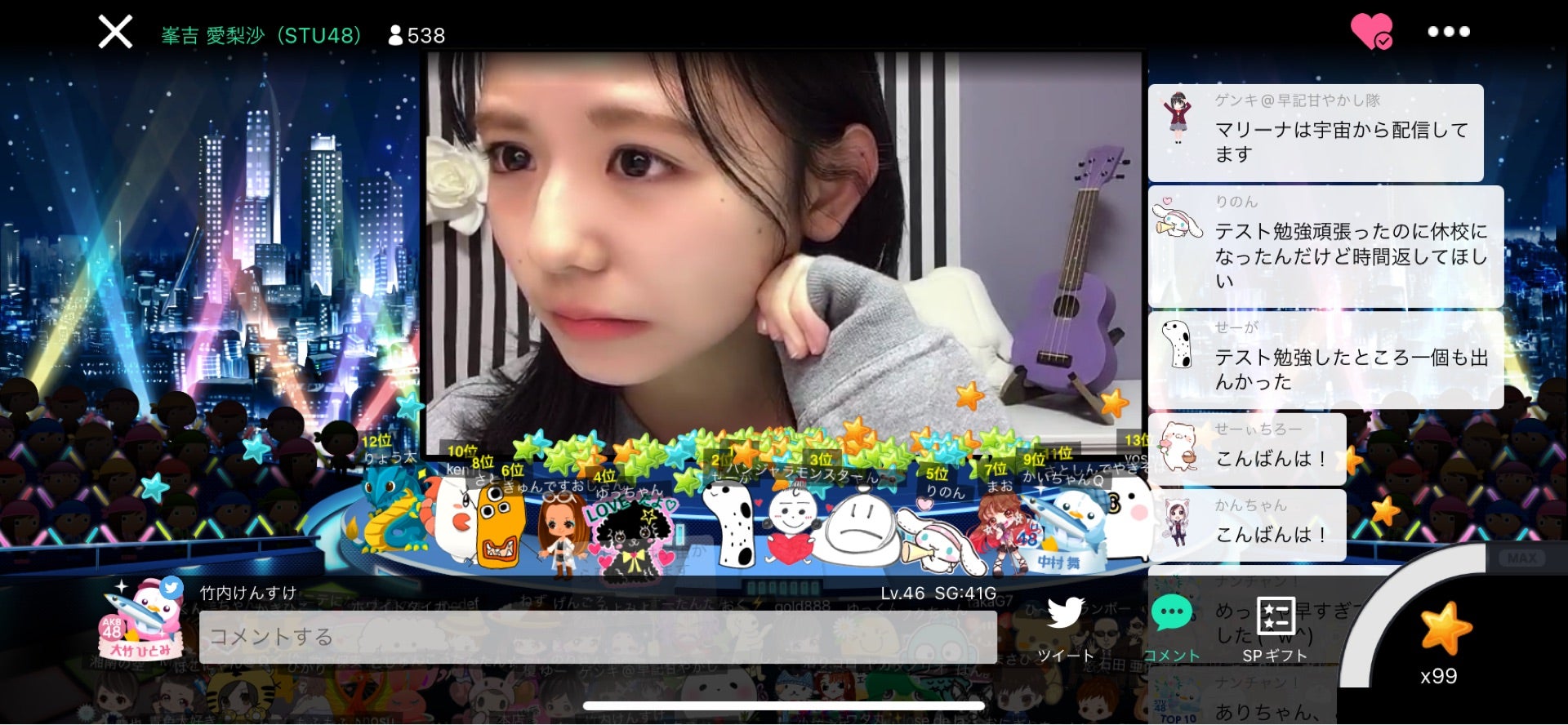1568x725 pixels.
Task: Open りのん's comment about test studying
Action: pyautogui.click(x=1325, y=246)
